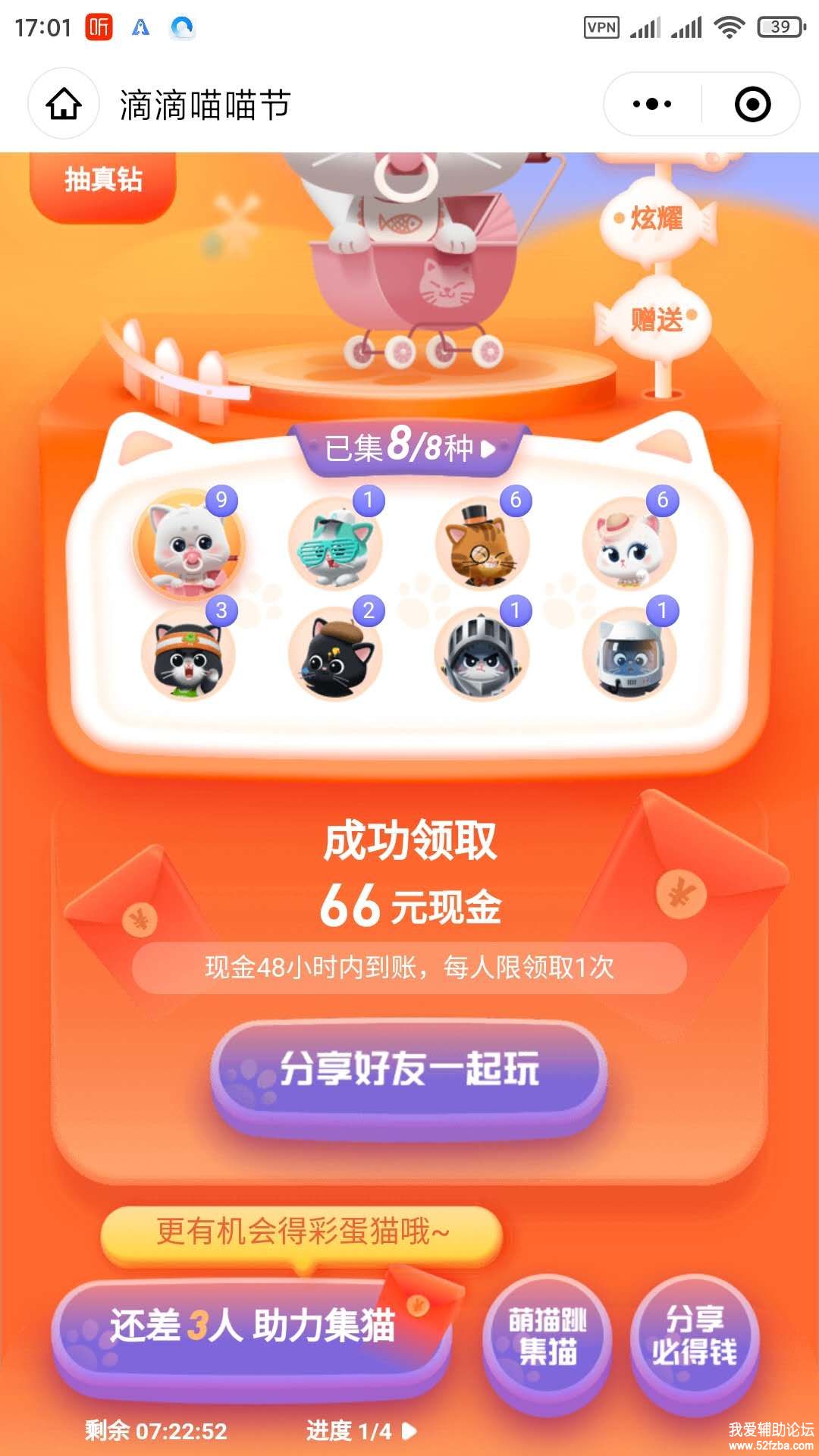This screenshot has height=1456, width=819.
Task: Tap 还差3人 助力集猫 button
Action: pos(252,1327)
